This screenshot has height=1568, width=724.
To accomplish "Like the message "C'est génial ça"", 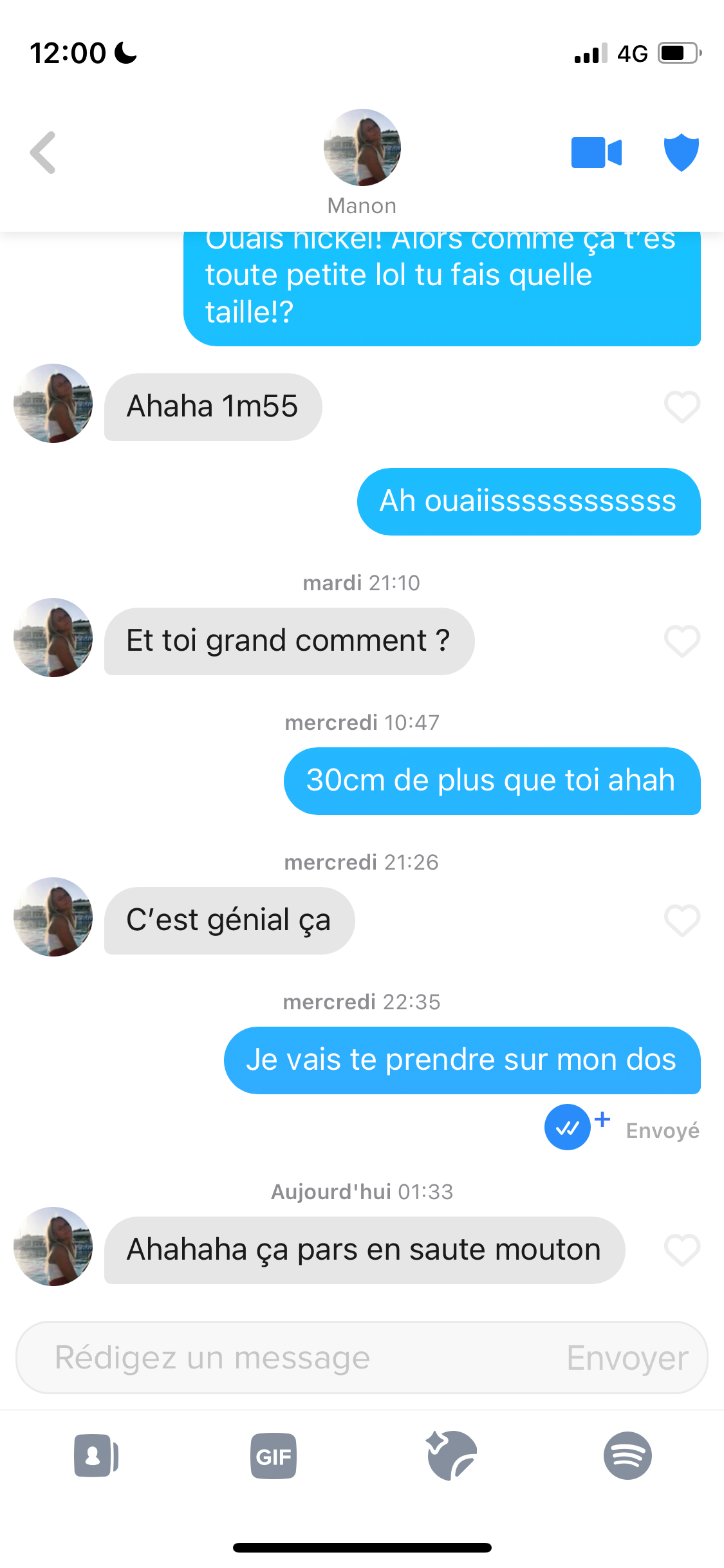I will pos(682,921).
